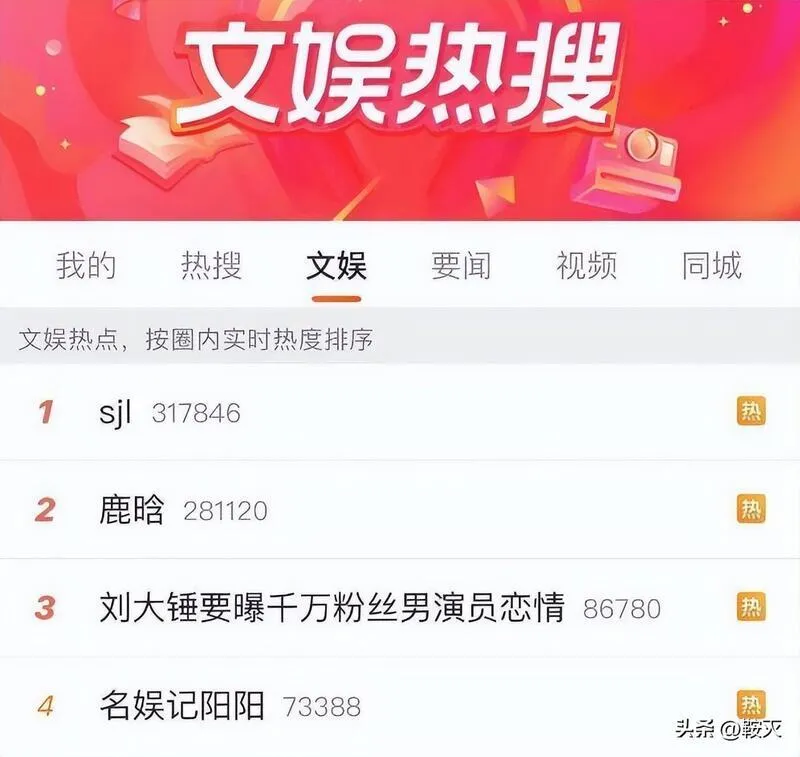Select the 文娱 tab

point(336,266)
